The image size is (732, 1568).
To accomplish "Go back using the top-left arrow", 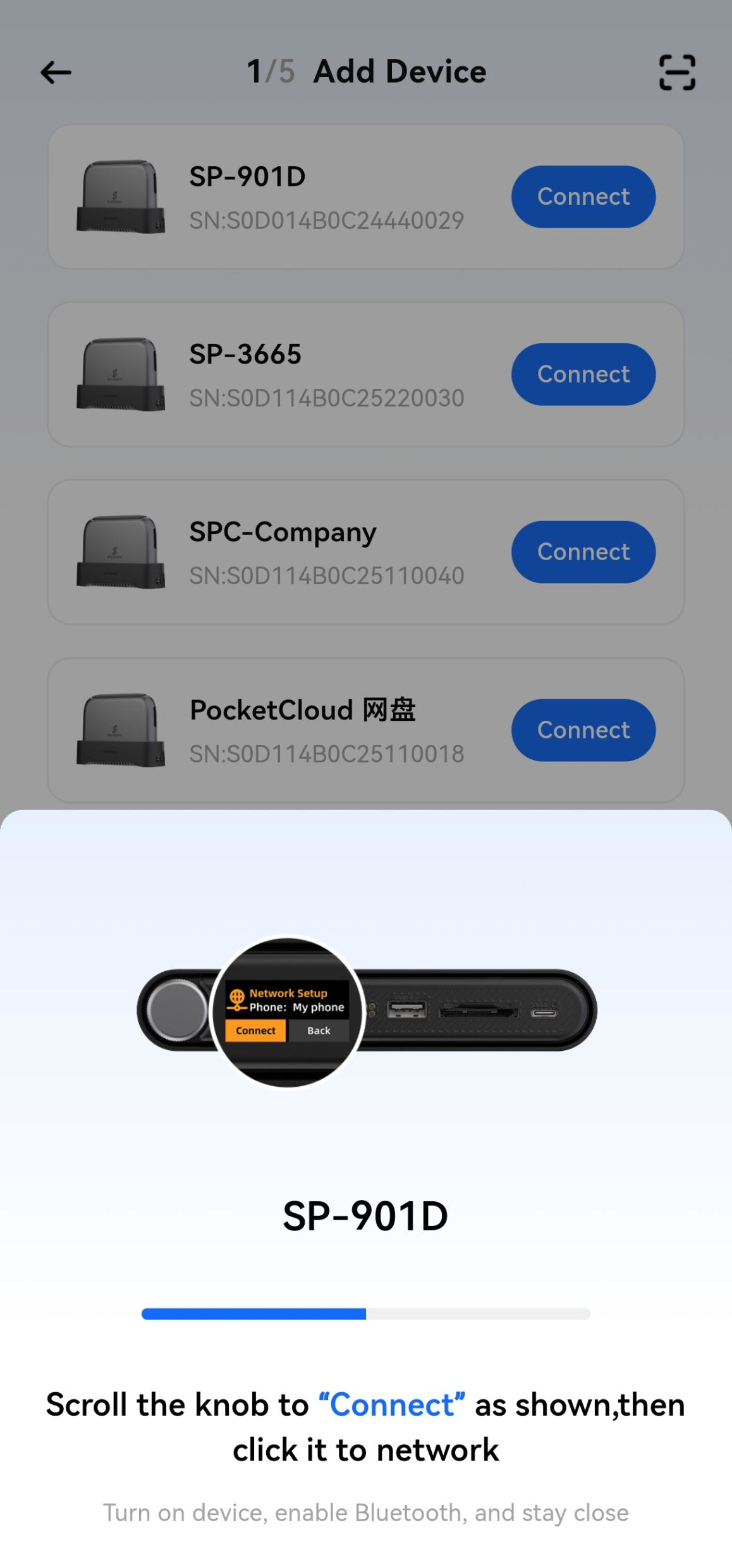I will [56, 73].
